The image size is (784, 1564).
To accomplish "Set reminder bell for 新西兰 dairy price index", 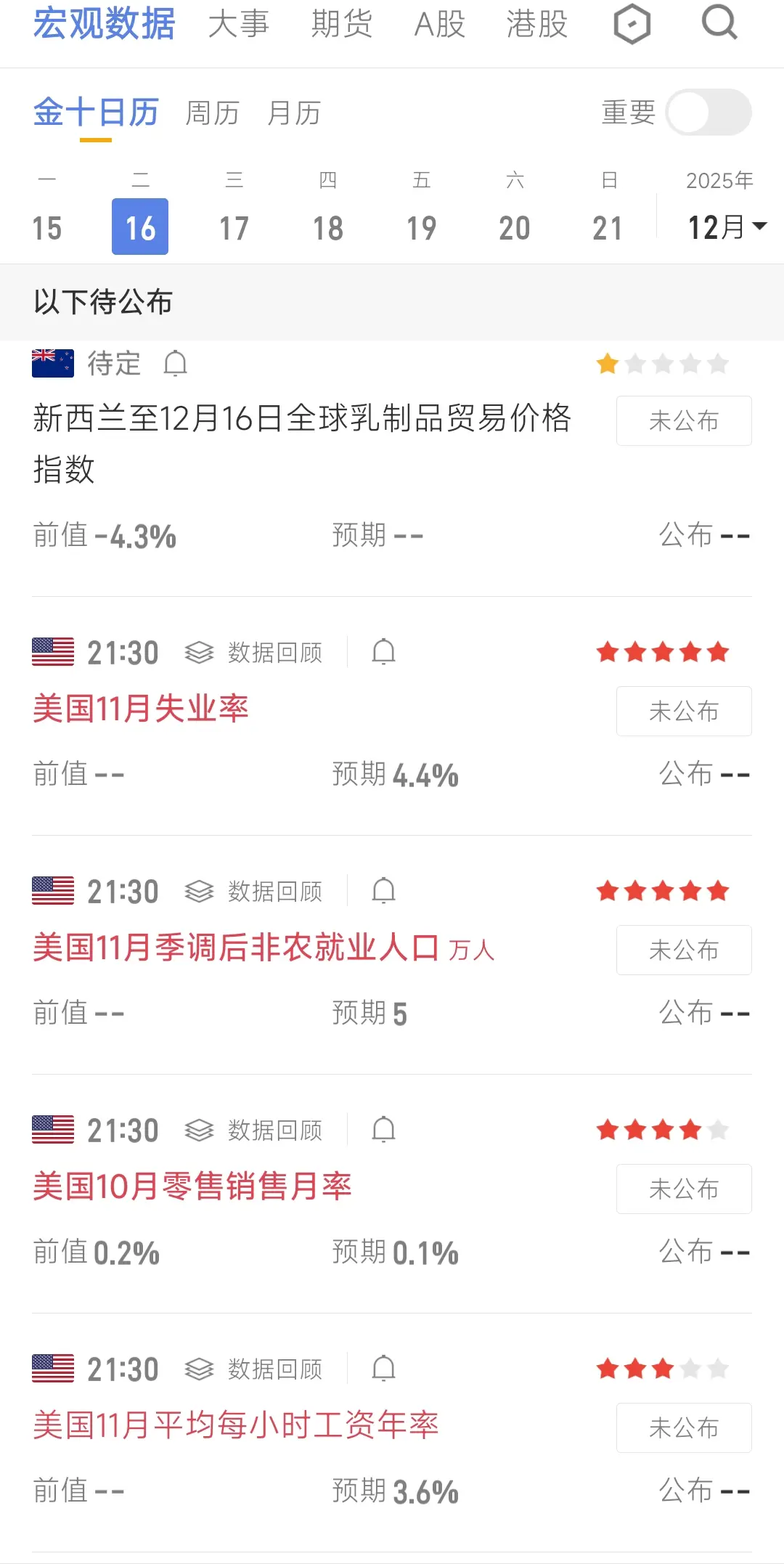I will pos(175,363).
